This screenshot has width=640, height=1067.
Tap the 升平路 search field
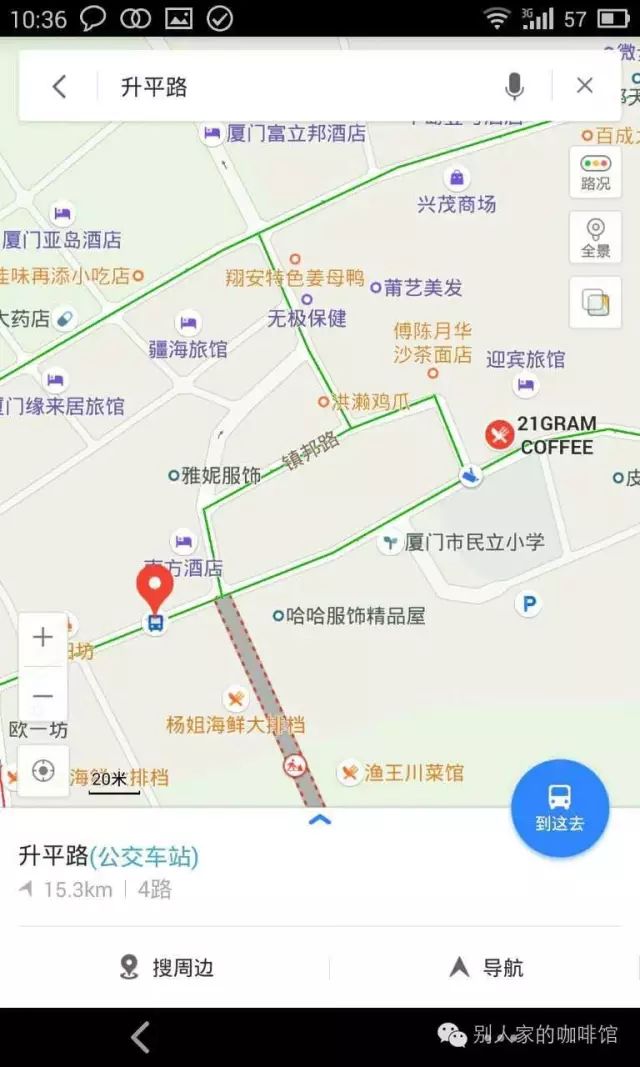tap(300, 87)
